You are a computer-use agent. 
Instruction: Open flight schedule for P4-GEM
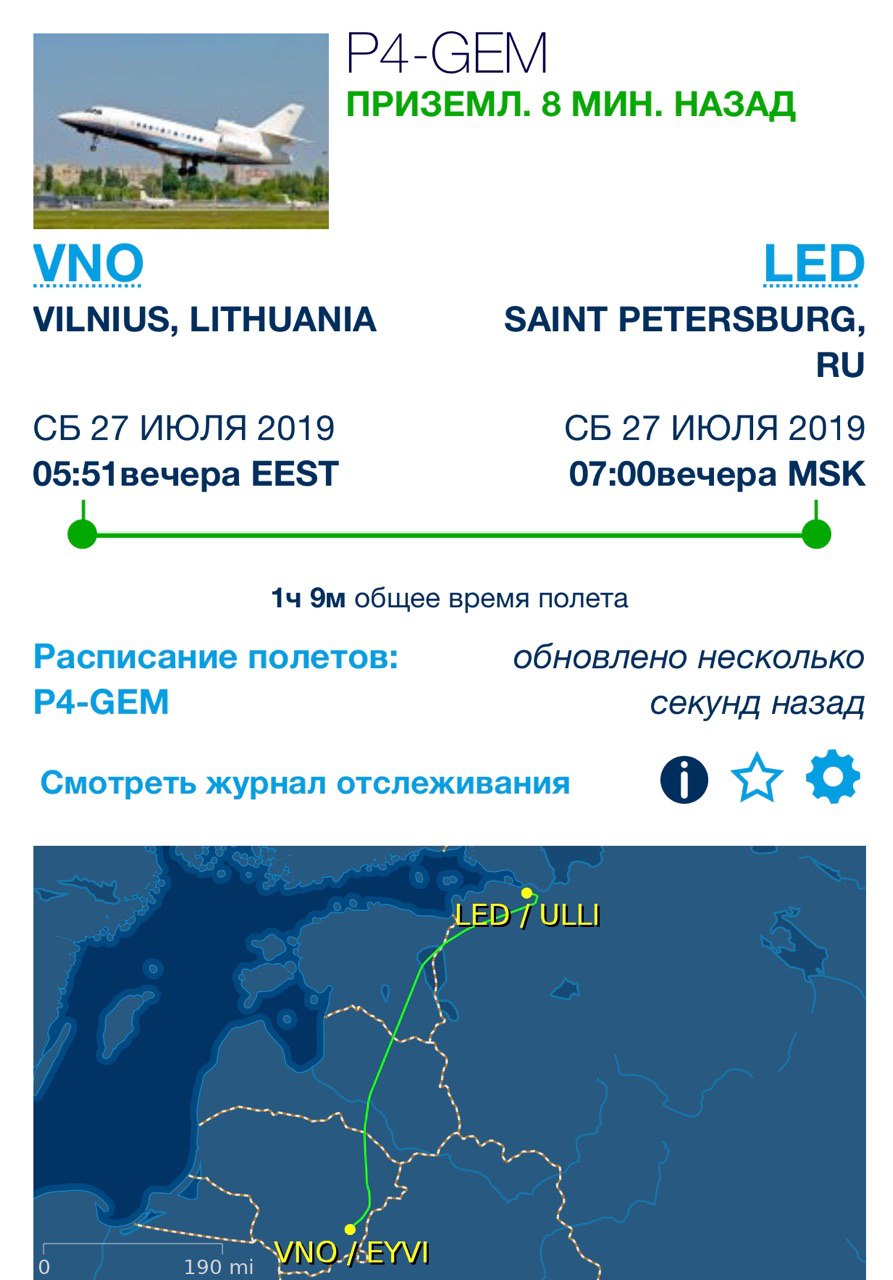pos(215,680)
